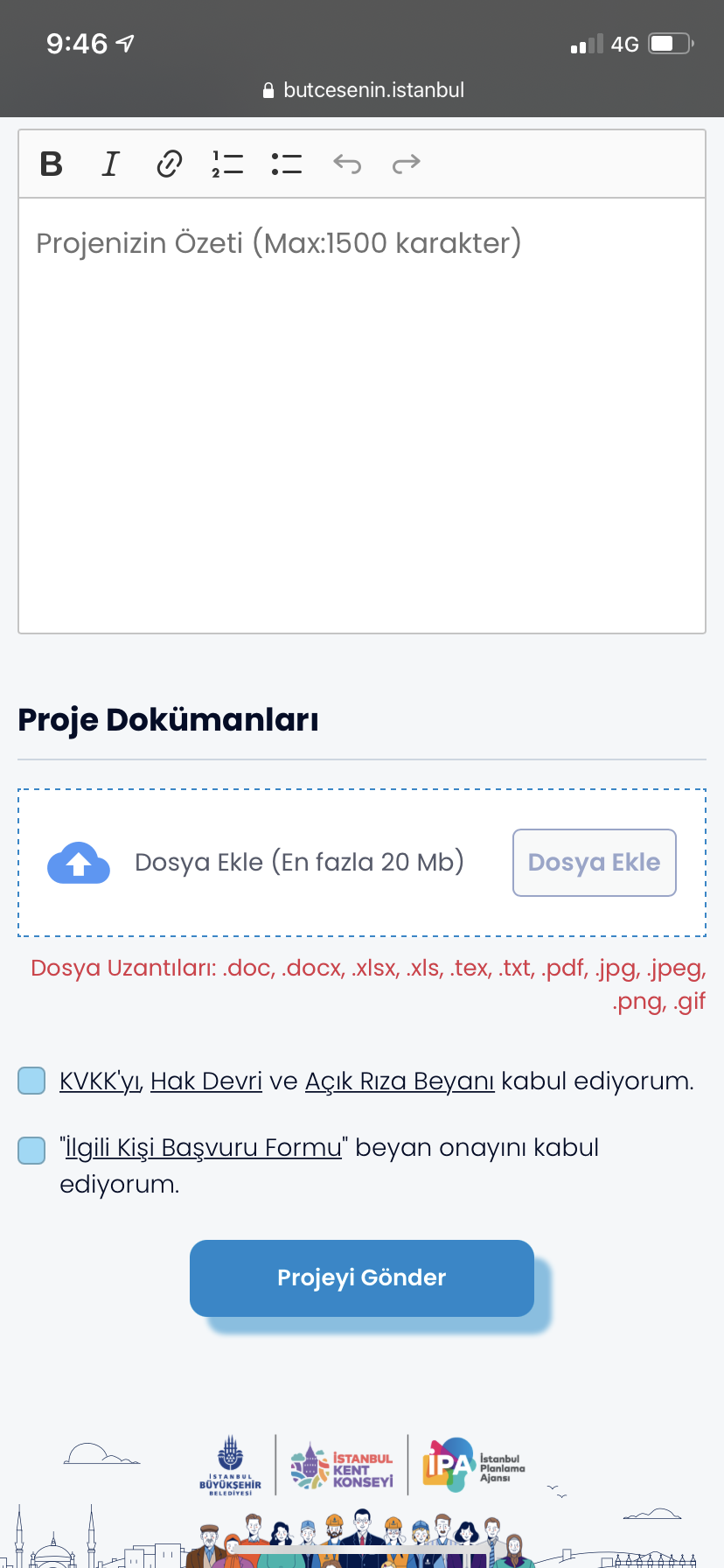Redo the last edit

point(407,164)
